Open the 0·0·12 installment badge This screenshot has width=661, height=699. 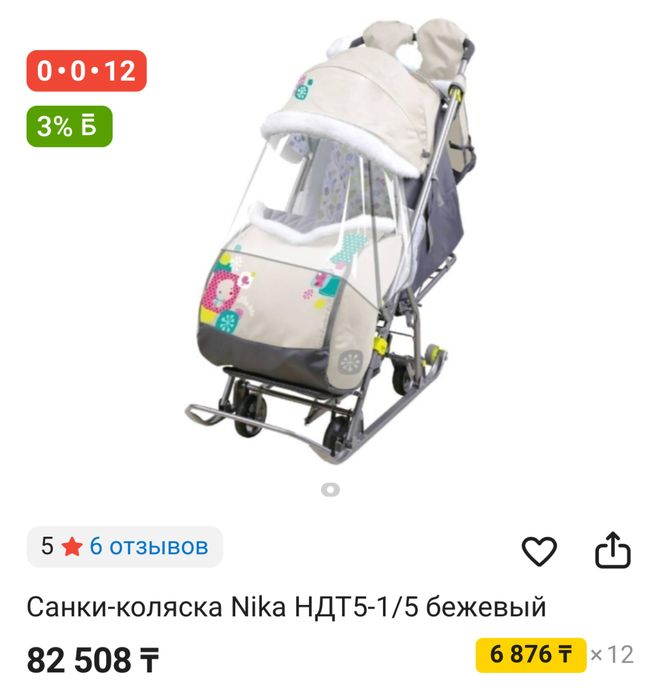[86, 72]
